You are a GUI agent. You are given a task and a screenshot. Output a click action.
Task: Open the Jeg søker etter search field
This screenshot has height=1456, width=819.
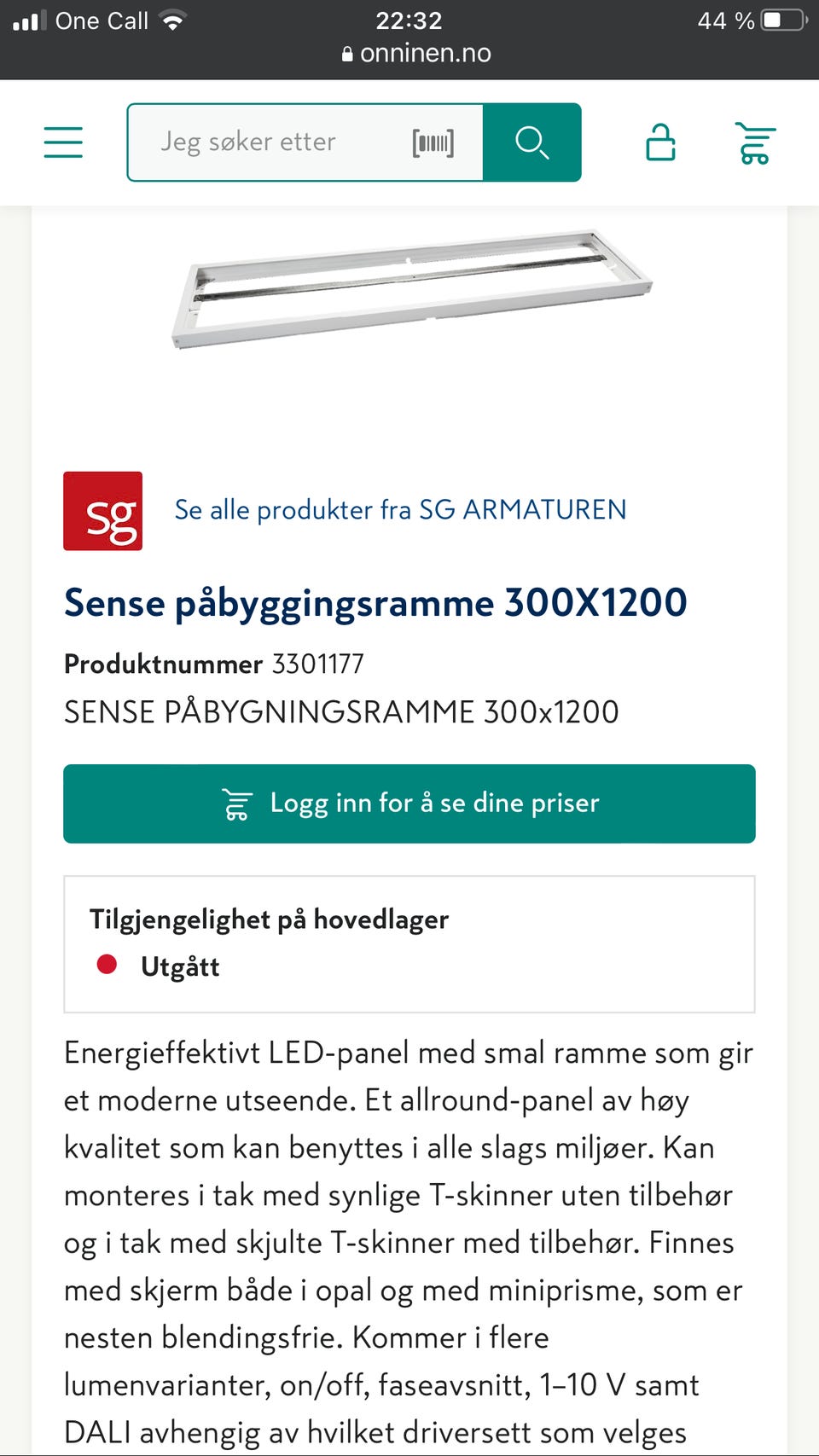[256, 142]
